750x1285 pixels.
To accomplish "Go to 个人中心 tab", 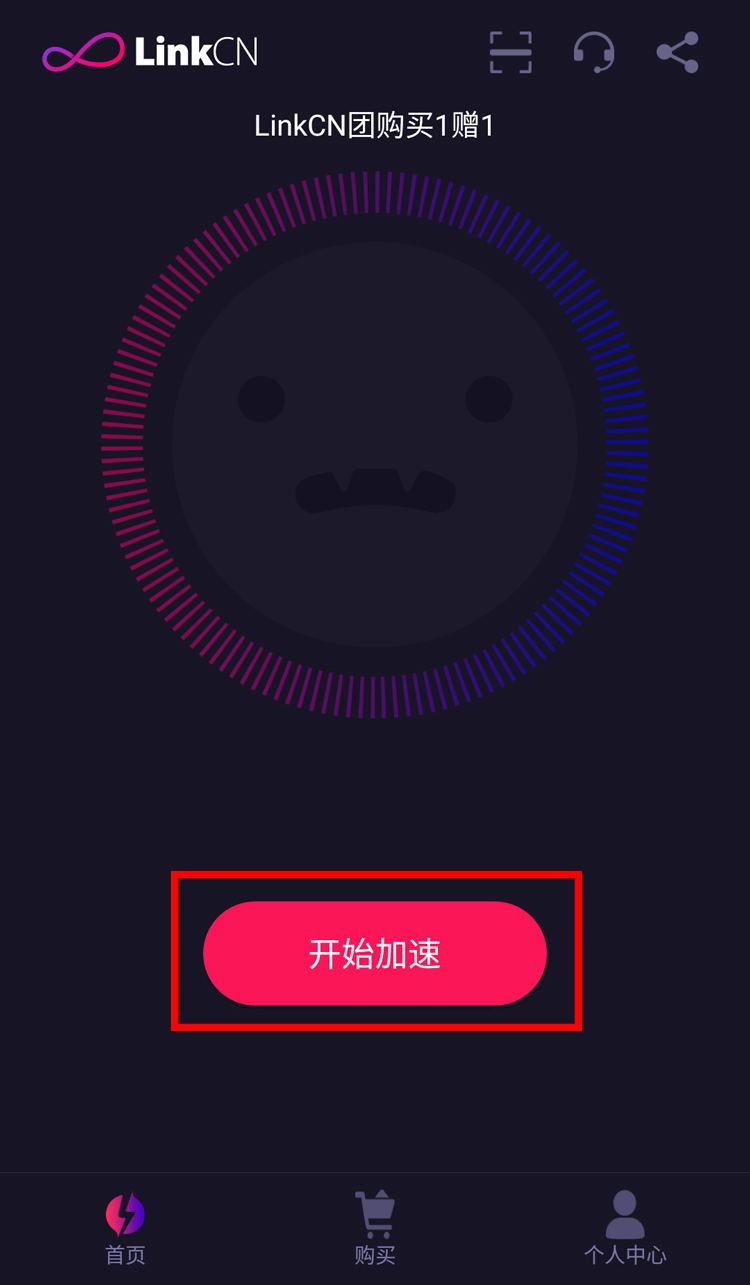I will tap(625, 1228).
